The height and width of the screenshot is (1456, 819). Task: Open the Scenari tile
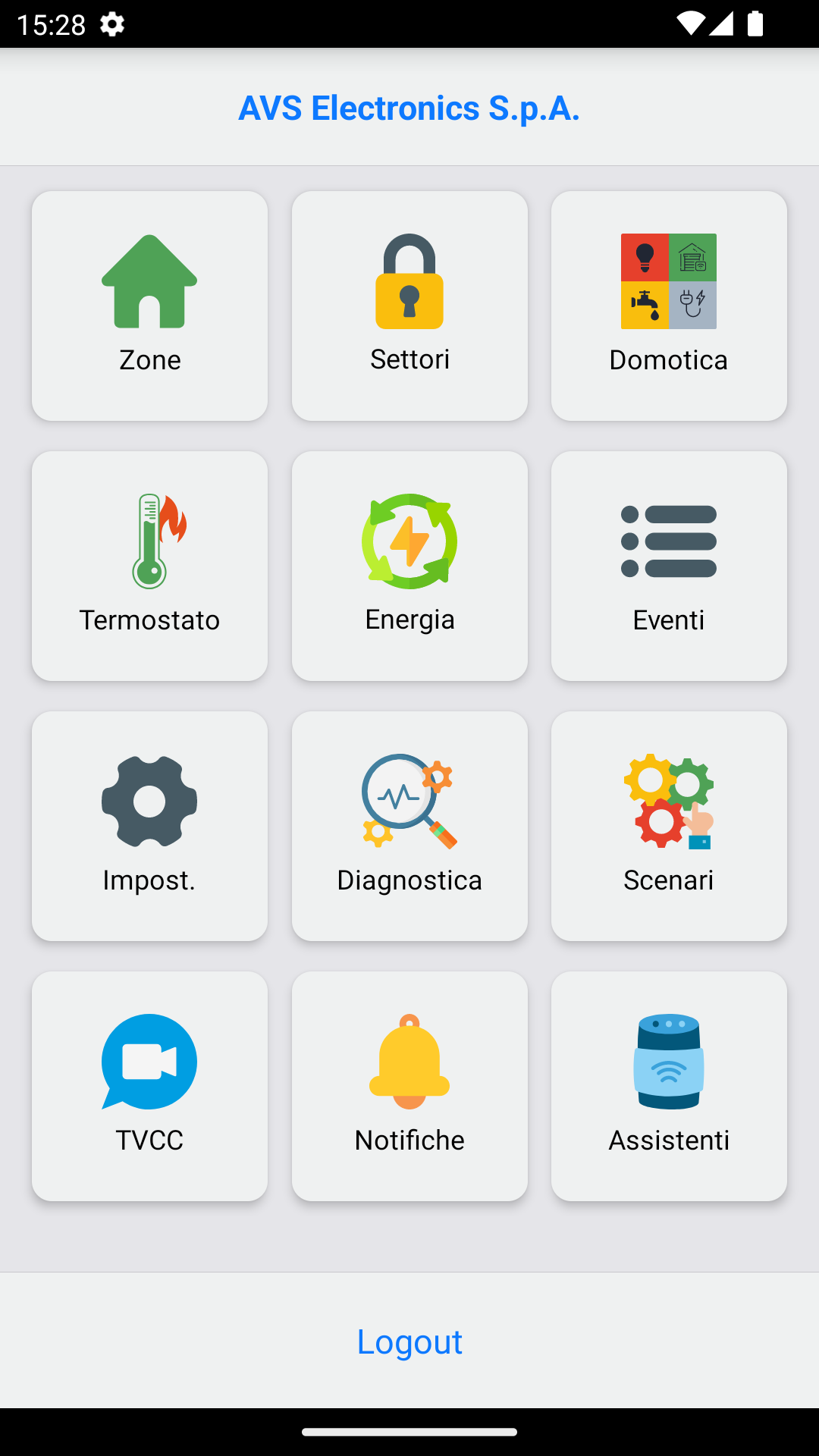coord(669,826)
